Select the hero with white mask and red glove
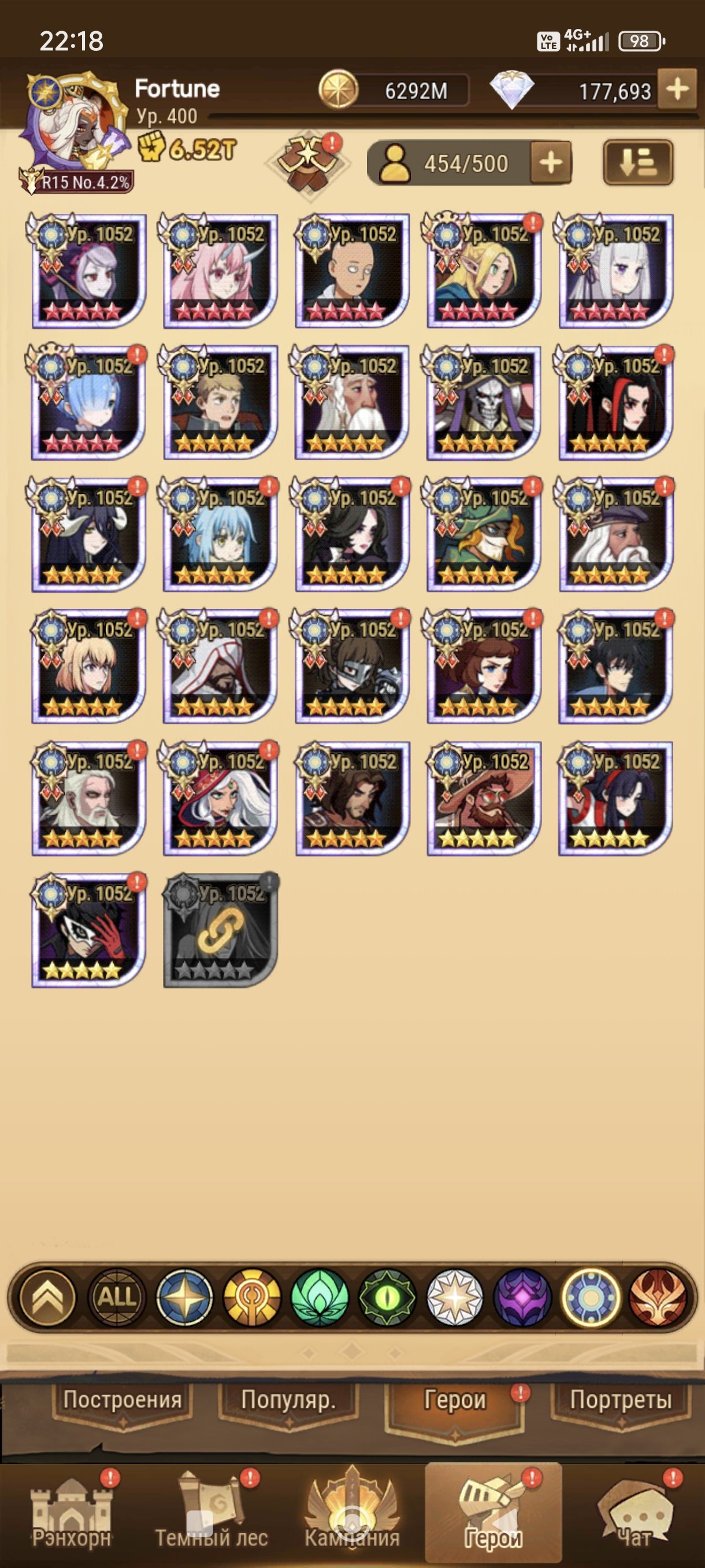The width and height of the screenshot is (705, 1568). point(88,930)
